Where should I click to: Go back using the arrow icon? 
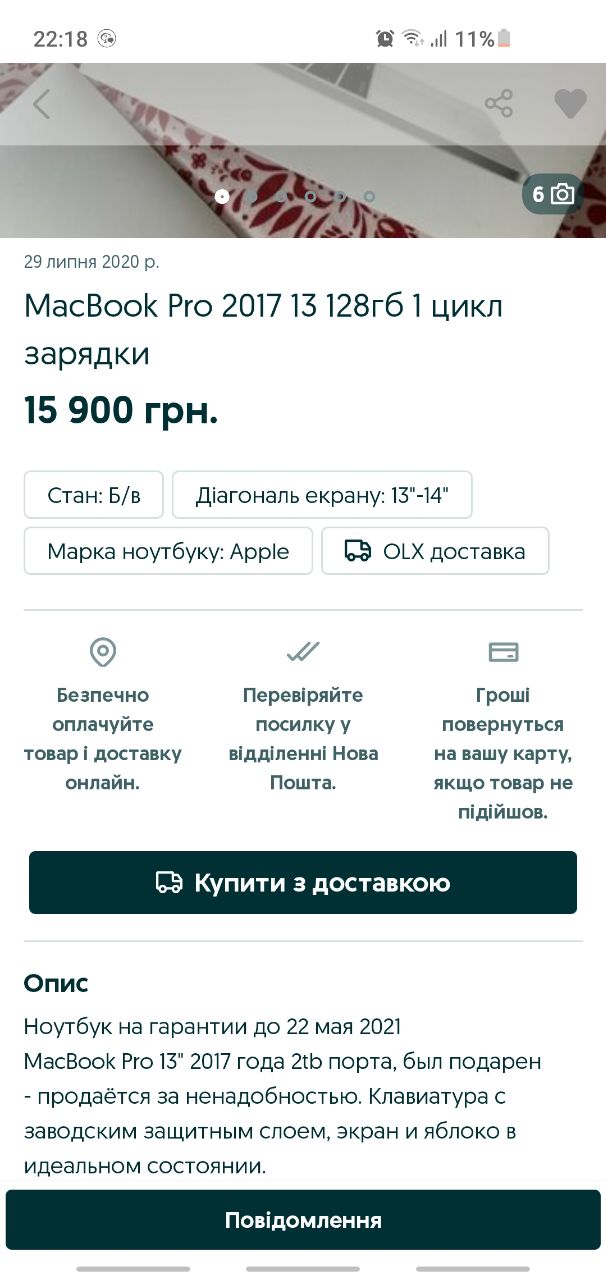[41, 104]
